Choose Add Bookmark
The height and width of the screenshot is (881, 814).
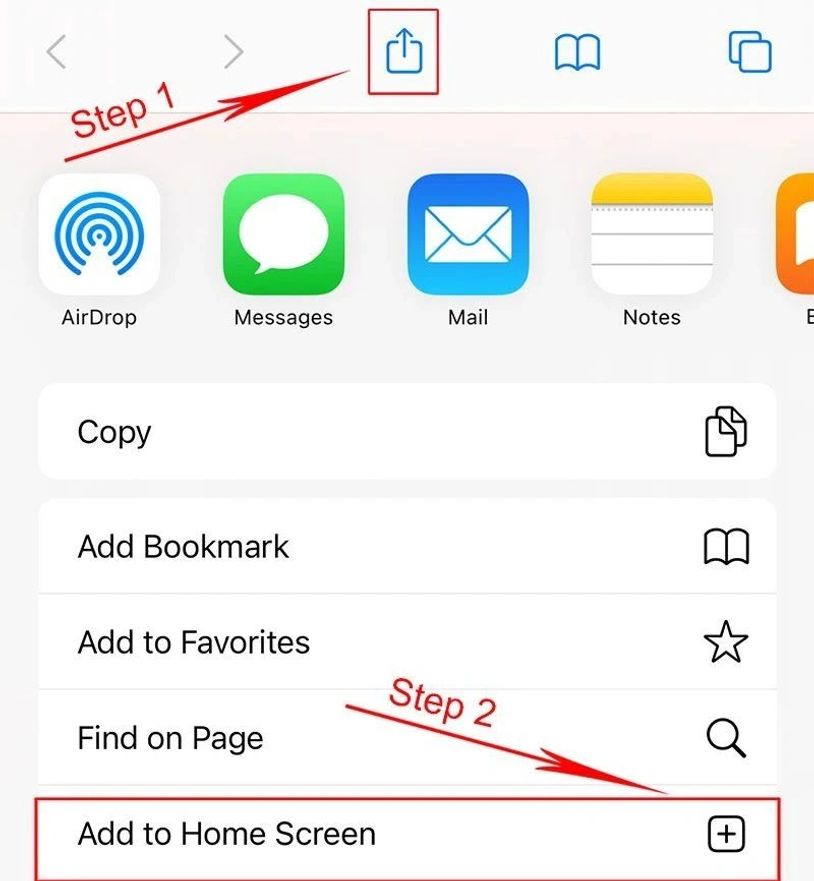coord(407,546)
